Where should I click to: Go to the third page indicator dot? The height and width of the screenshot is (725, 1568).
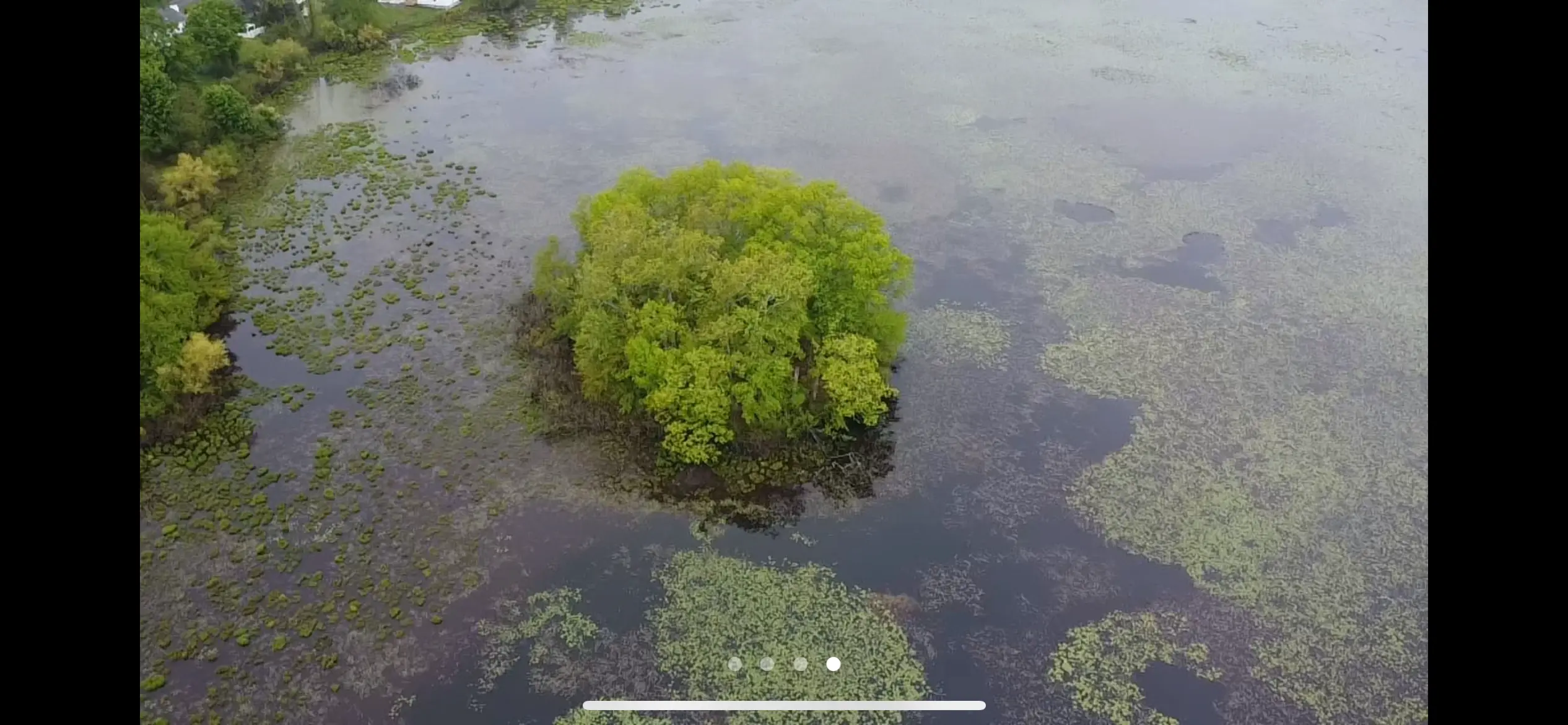(x=801, y=664)
